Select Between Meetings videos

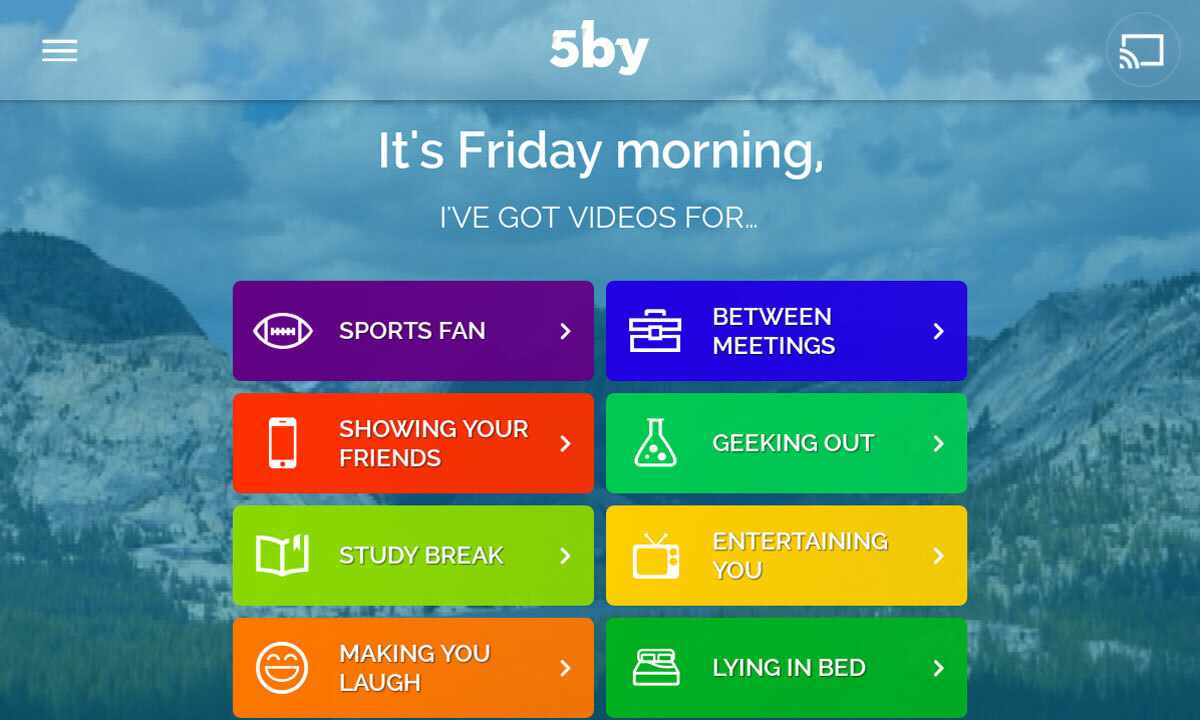[786, 331]
